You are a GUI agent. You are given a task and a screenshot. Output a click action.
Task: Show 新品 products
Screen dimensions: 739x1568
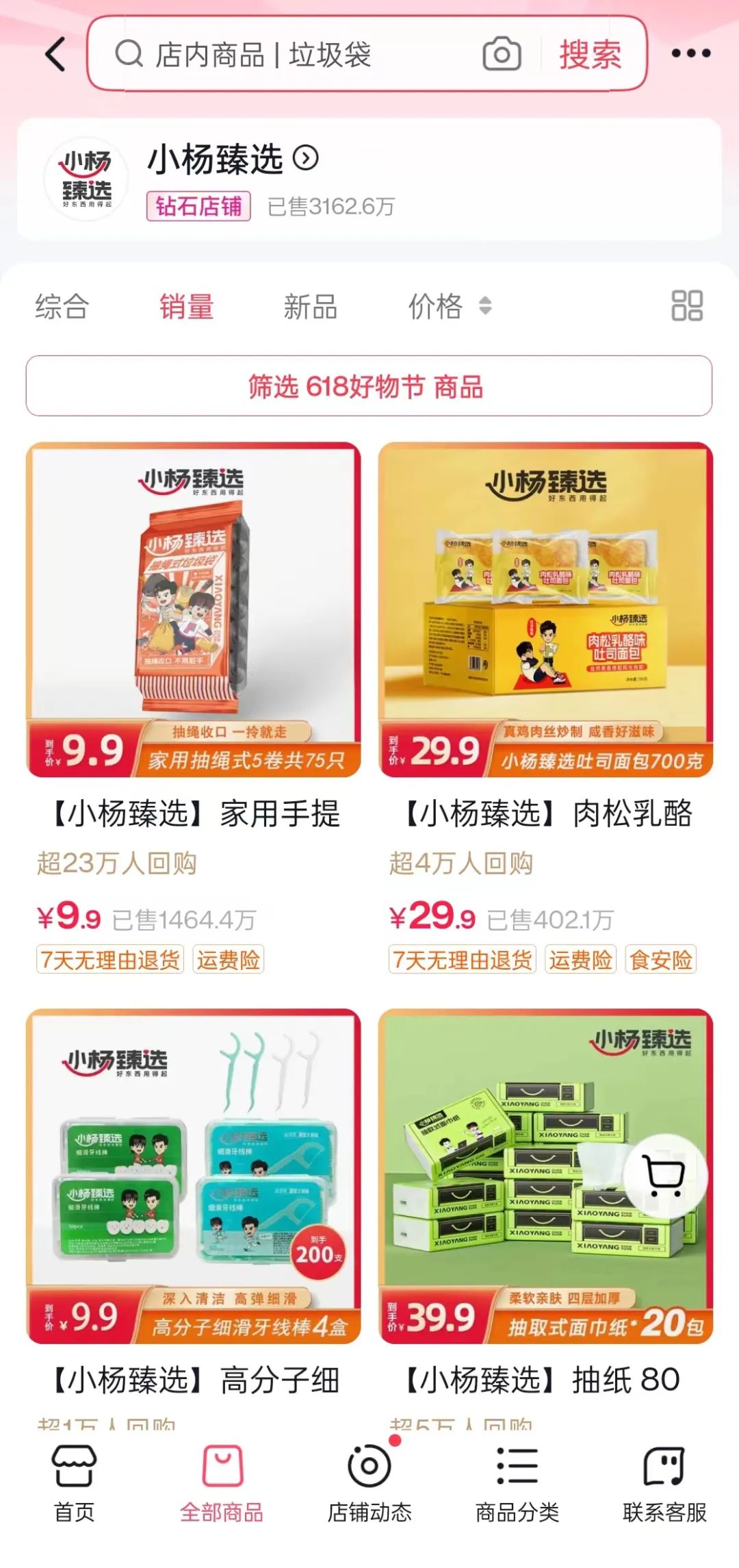pyautogui.click(x=311, y=307)
